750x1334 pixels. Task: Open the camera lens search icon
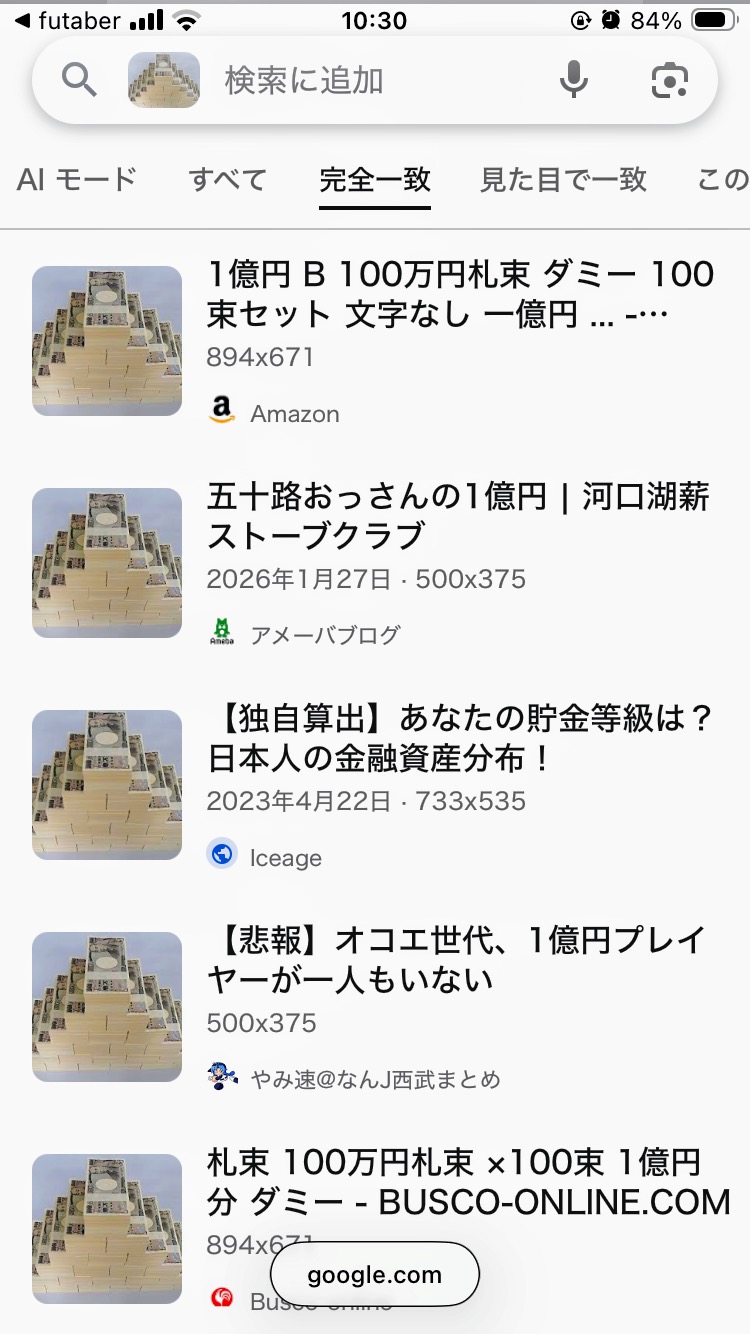coord(669,80)
